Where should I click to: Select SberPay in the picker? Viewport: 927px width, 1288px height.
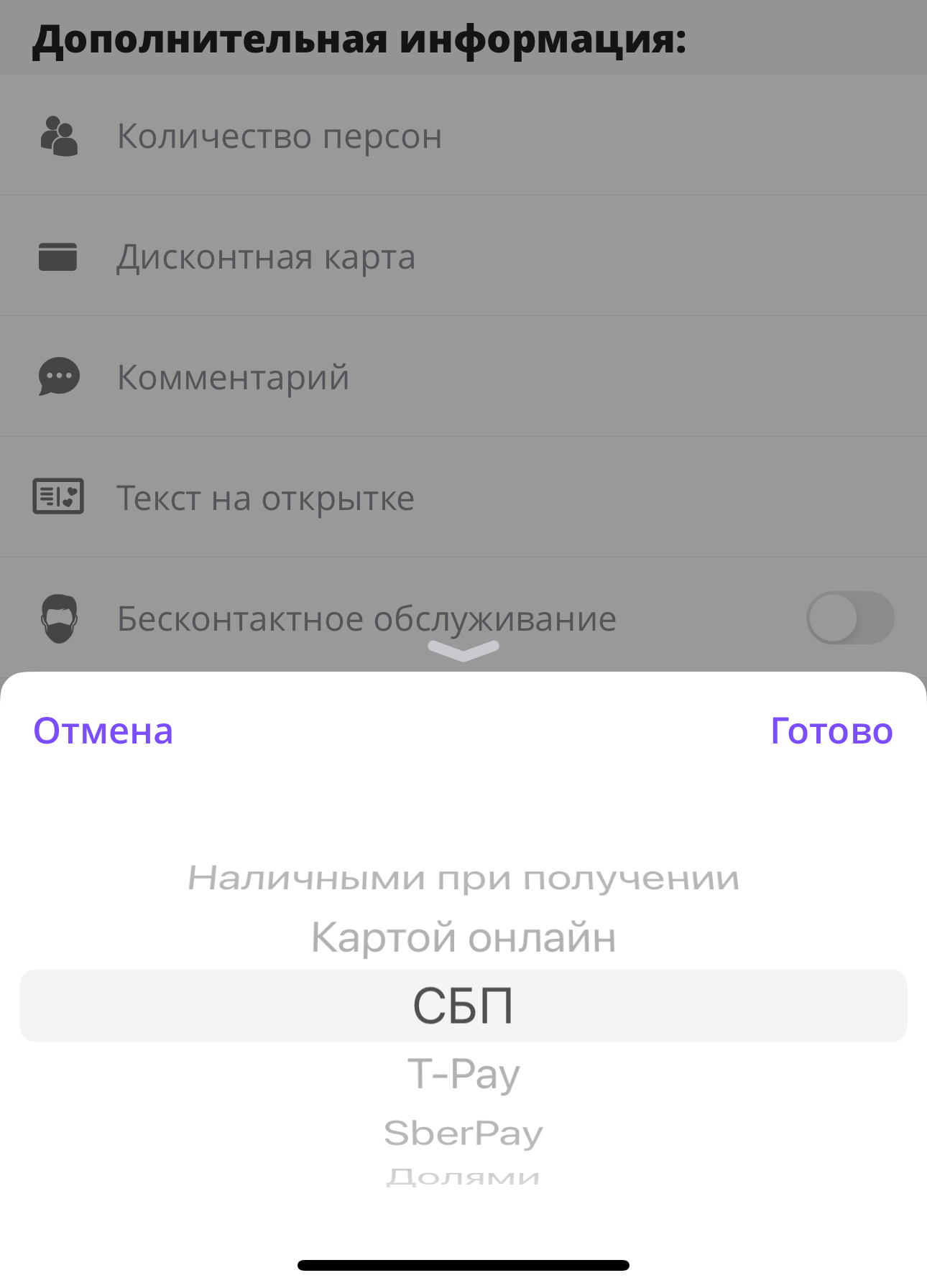click(463, 1133)
